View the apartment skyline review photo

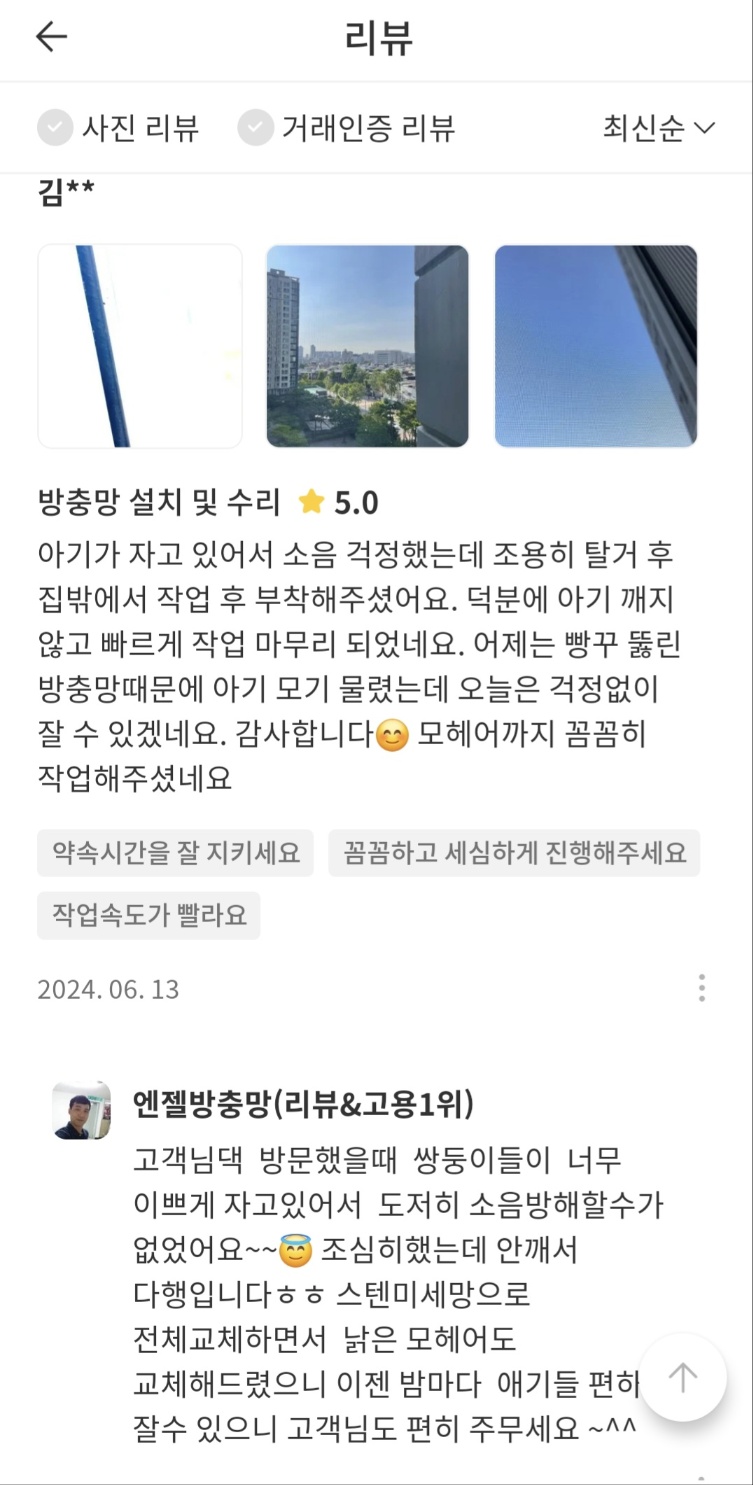367,346
